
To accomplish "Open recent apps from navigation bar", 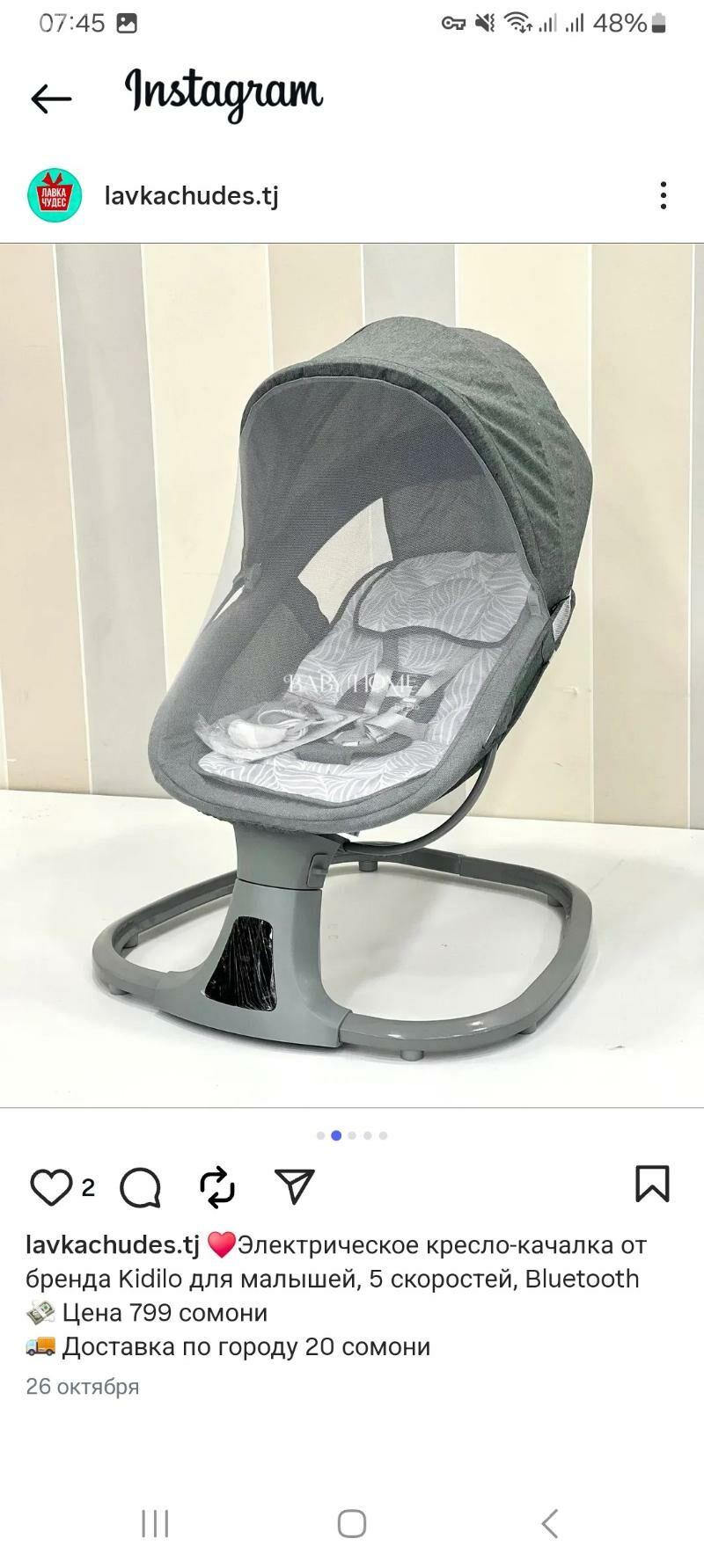I will [x=155, y=1523].
